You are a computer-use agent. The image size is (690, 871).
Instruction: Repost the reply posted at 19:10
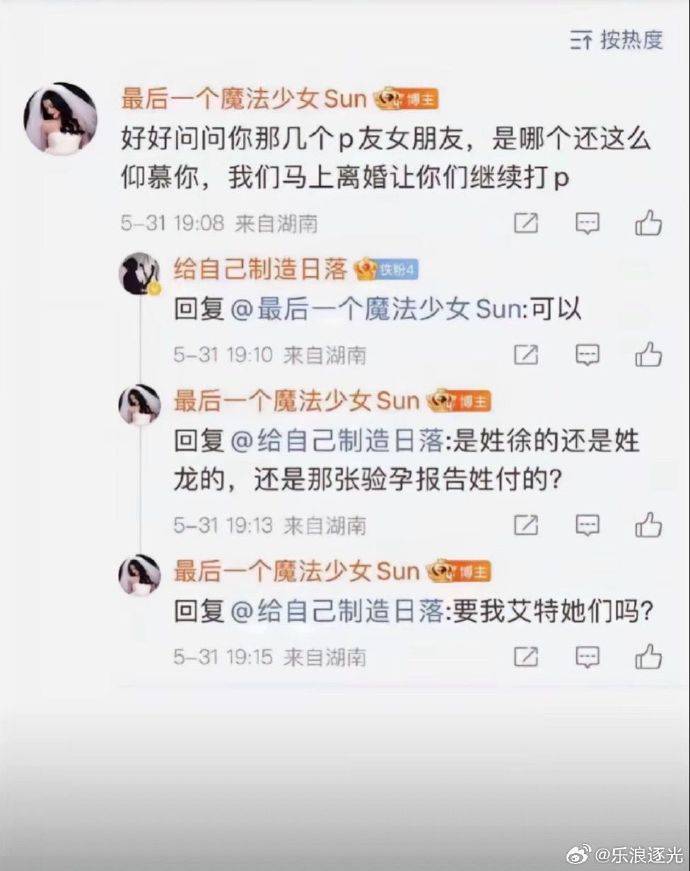point(526,354)
